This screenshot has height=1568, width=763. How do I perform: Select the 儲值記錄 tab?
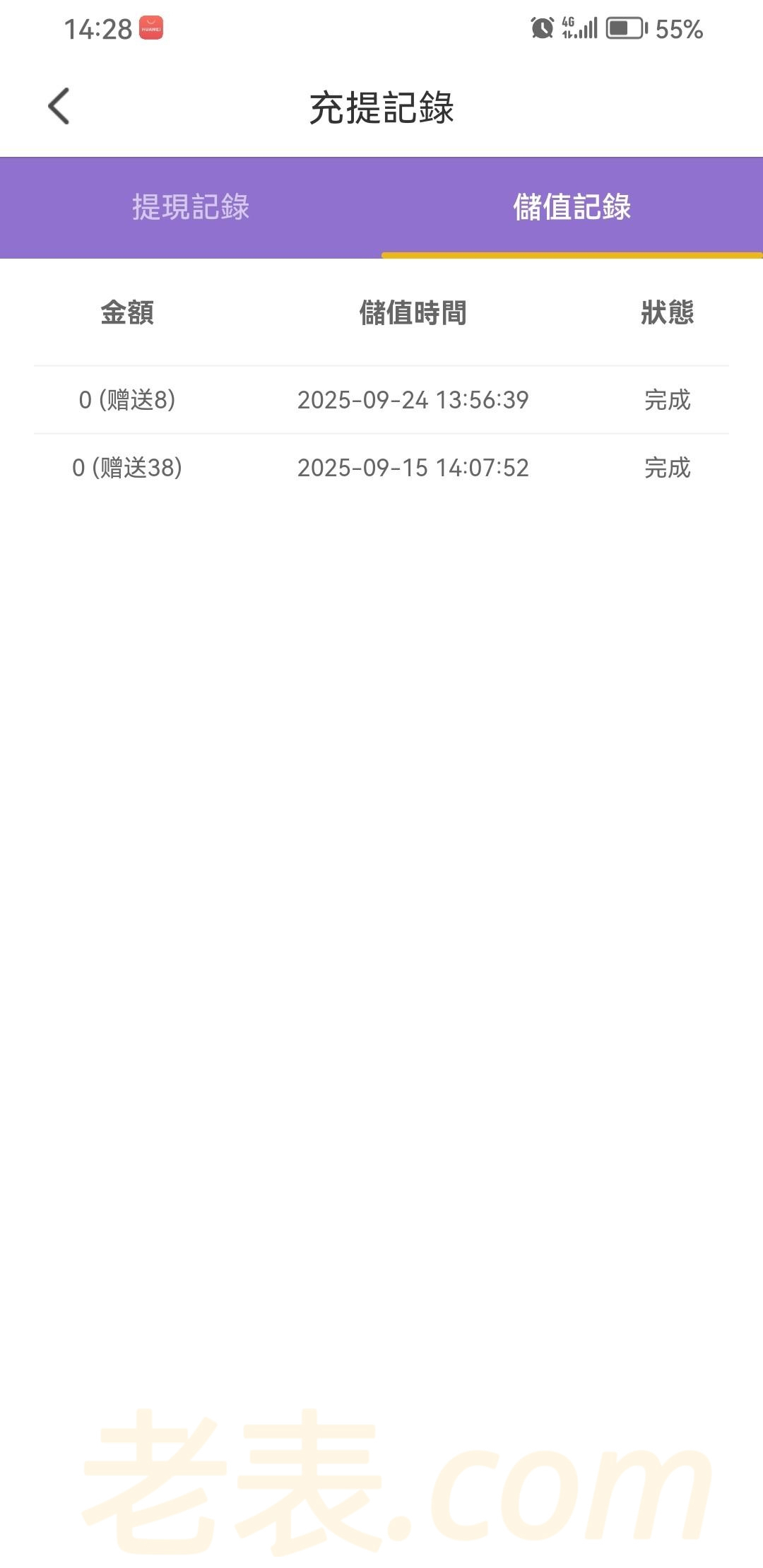(x=572, y=207)
